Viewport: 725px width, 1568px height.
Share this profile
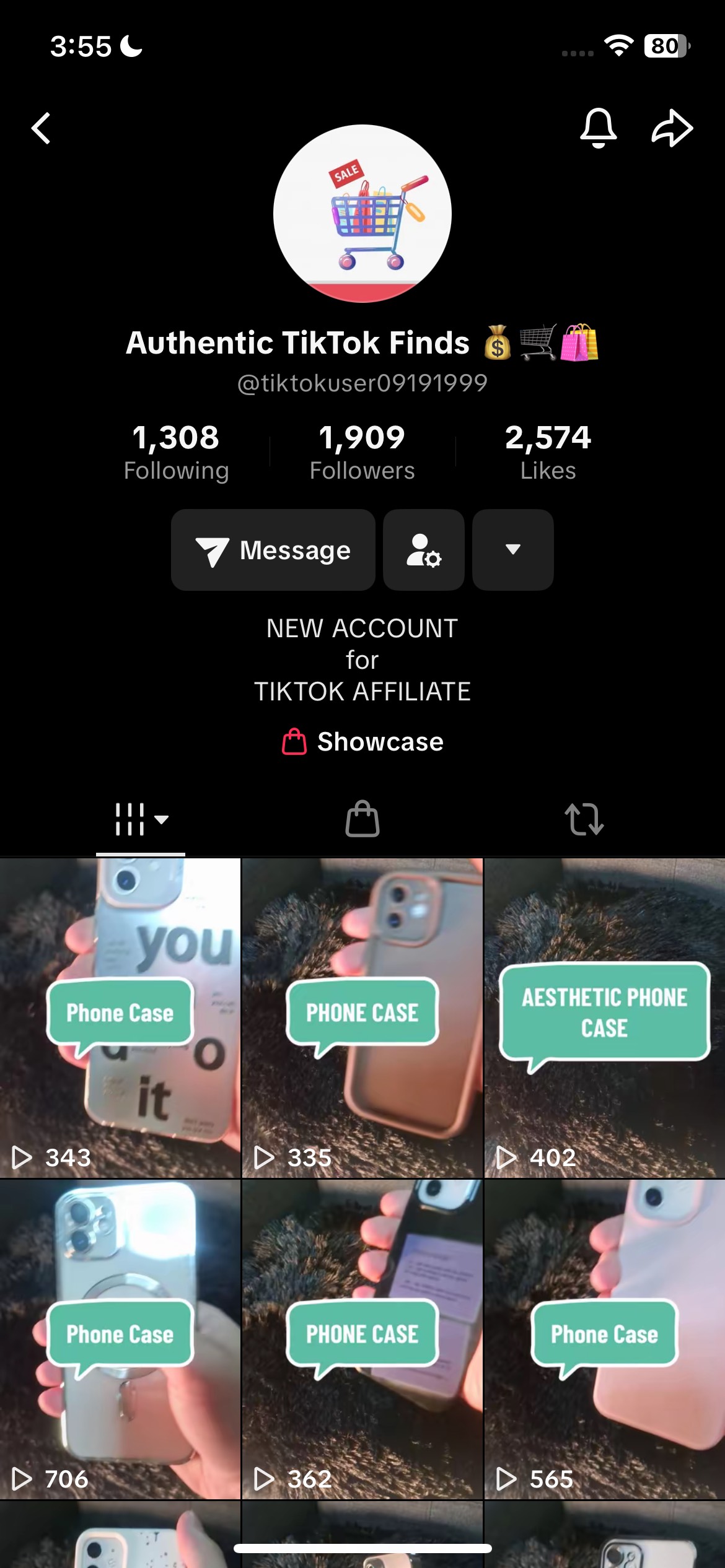pyautogui.click(x=672, y=128)
